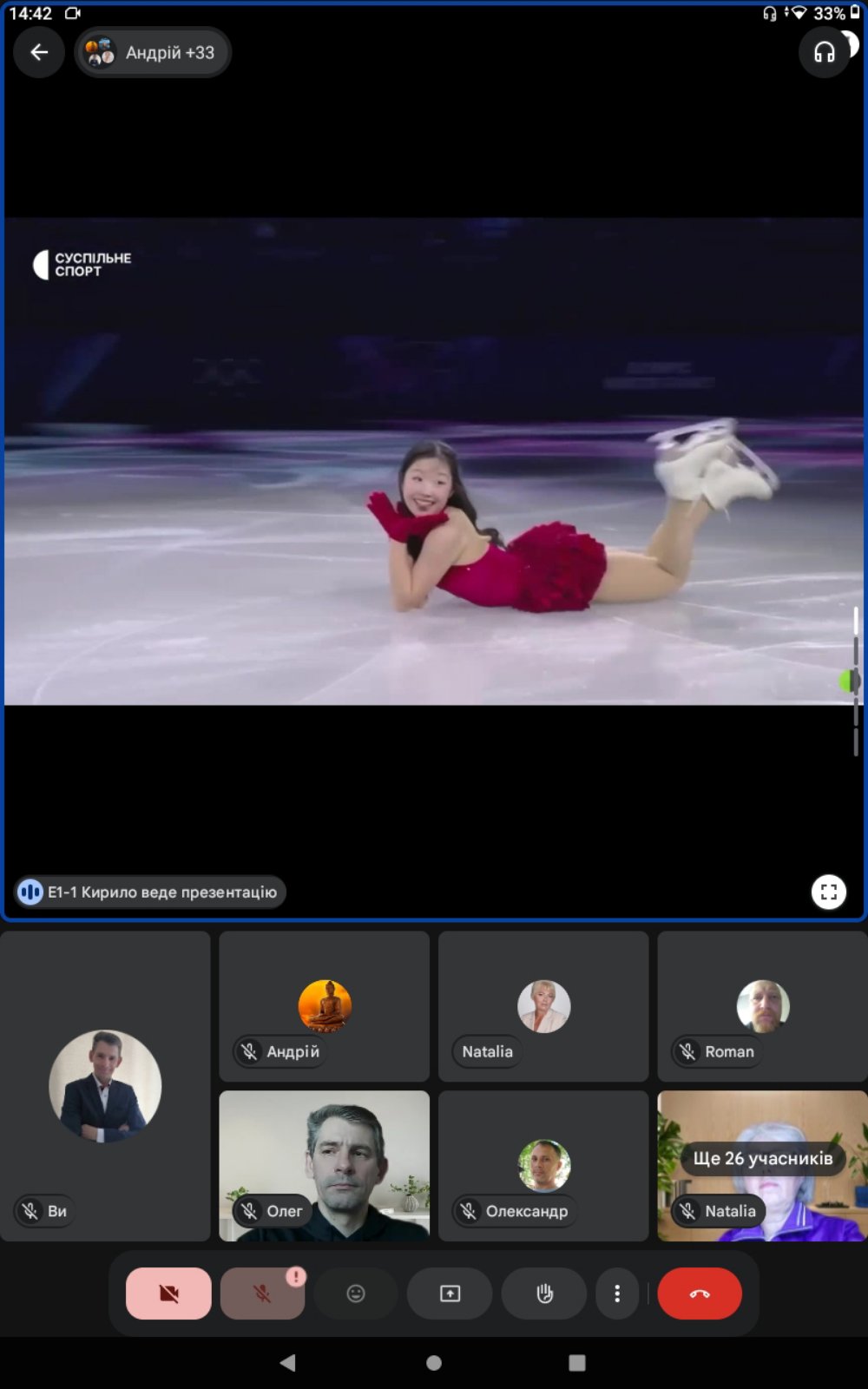Go back using the top-left arrow
This screenshot has width=868, height=1389.
click(39, 53)
